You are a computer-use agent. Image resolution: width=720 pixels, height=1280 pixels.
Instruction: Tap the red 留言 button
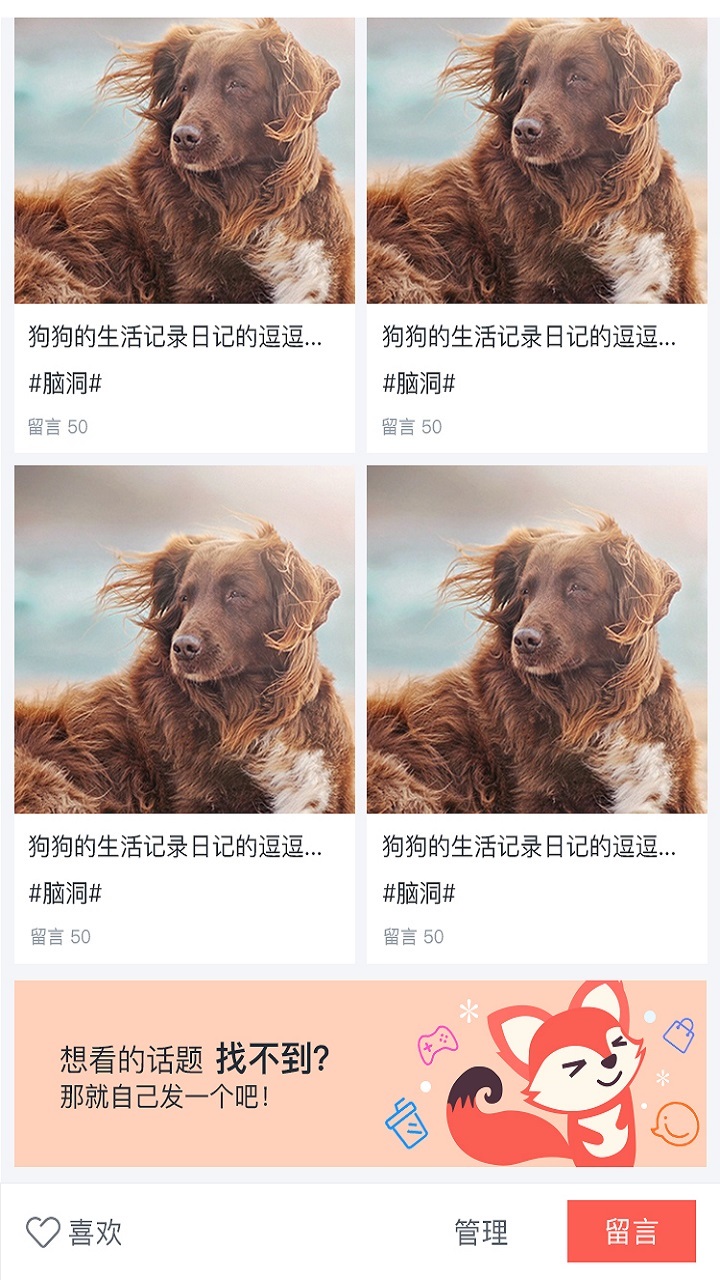631,1231
